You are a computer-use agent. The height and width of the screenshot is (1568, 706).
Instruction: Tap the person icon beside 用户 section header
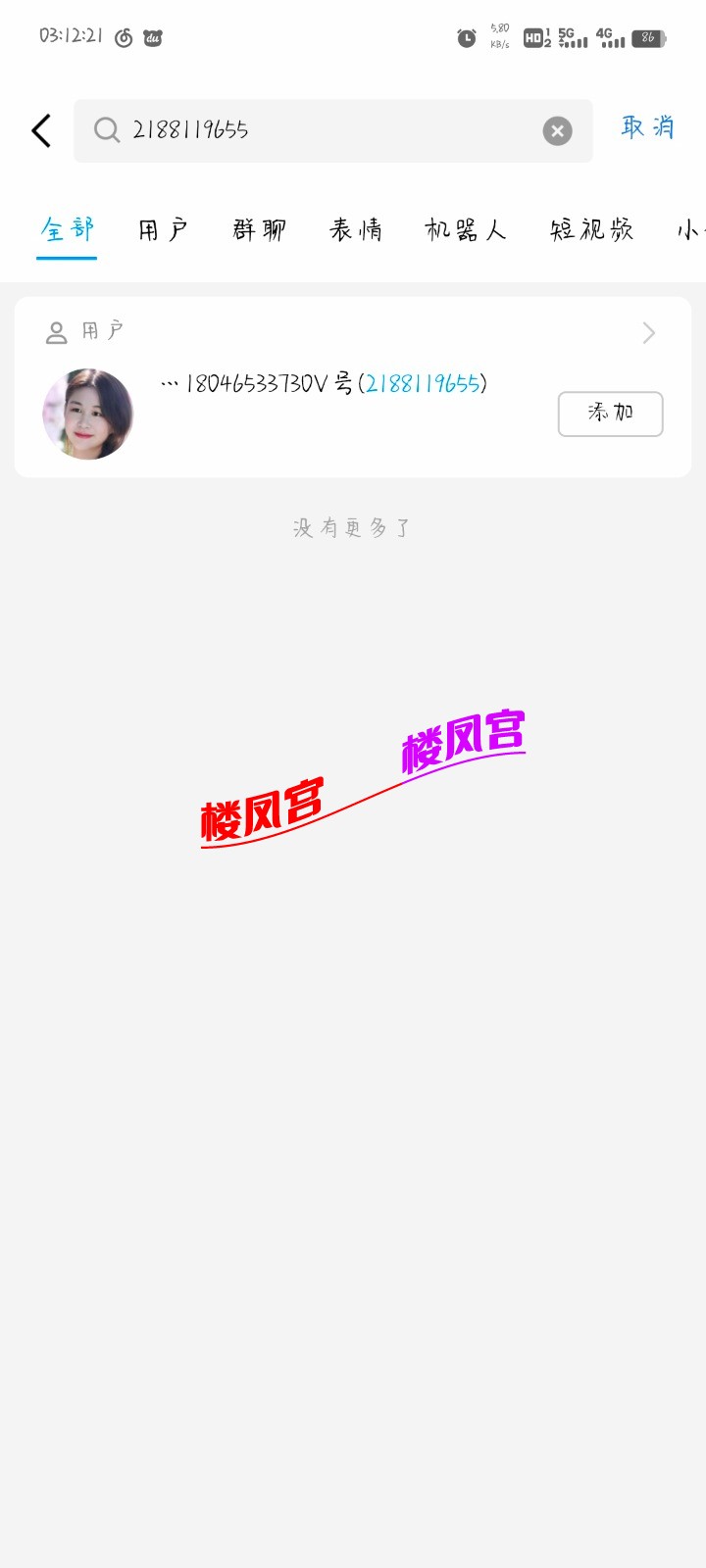pos(57,332)
